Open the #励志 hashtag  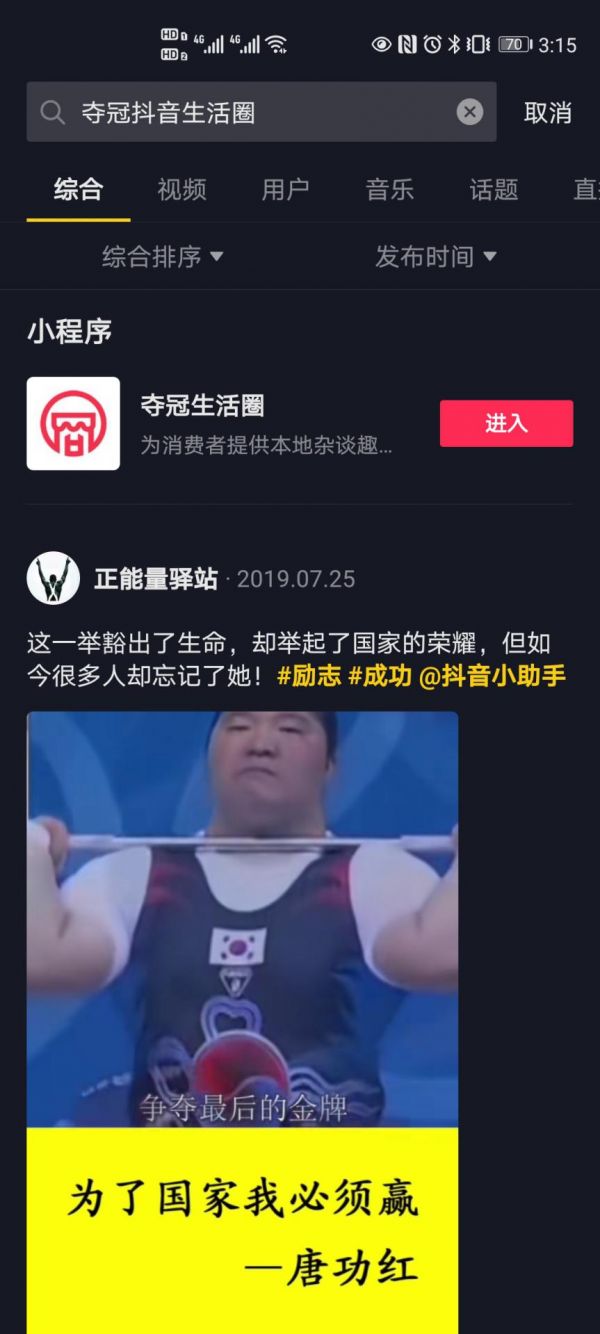(x=309, y=675)
